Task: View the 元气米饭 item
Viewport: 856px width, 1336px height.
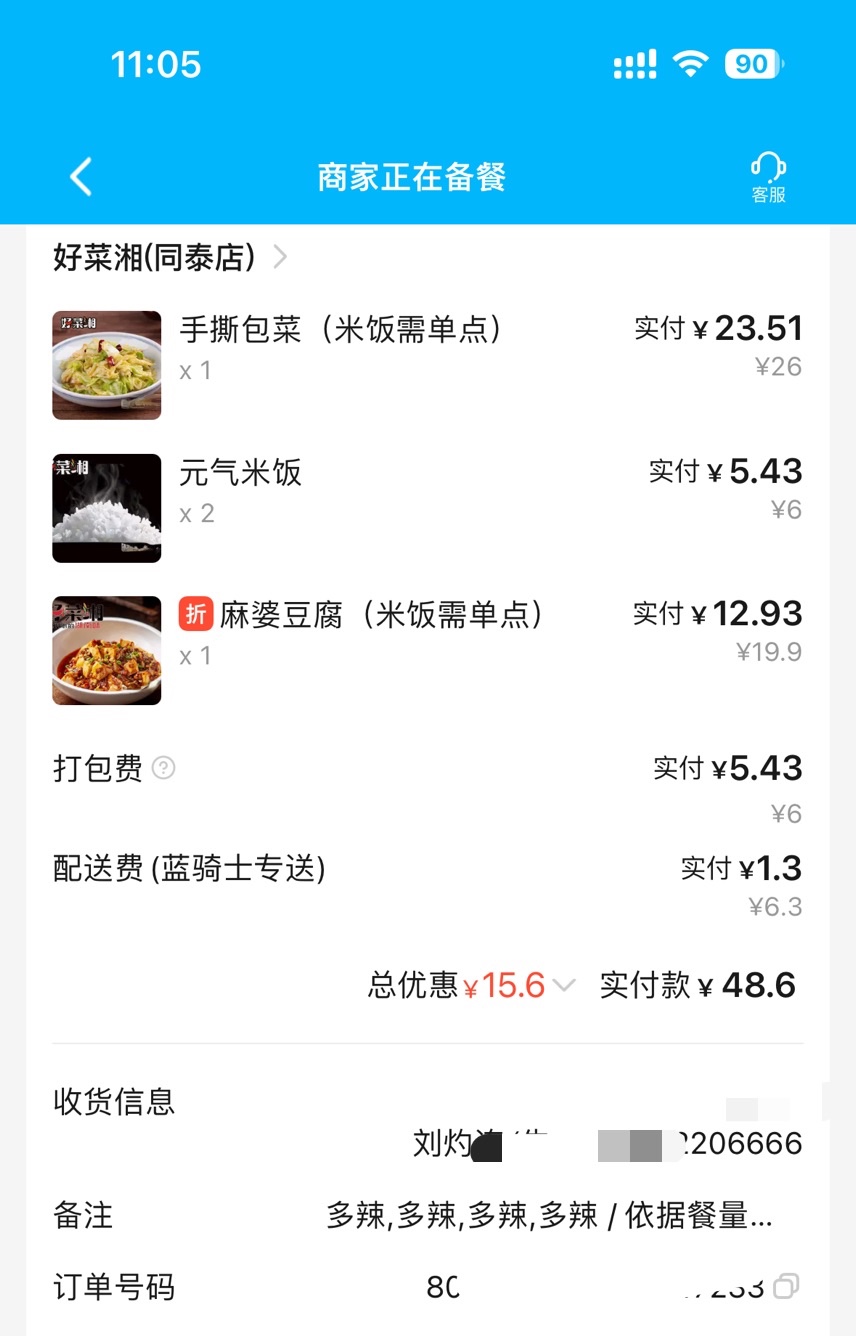Action: (x=240, y=472)
